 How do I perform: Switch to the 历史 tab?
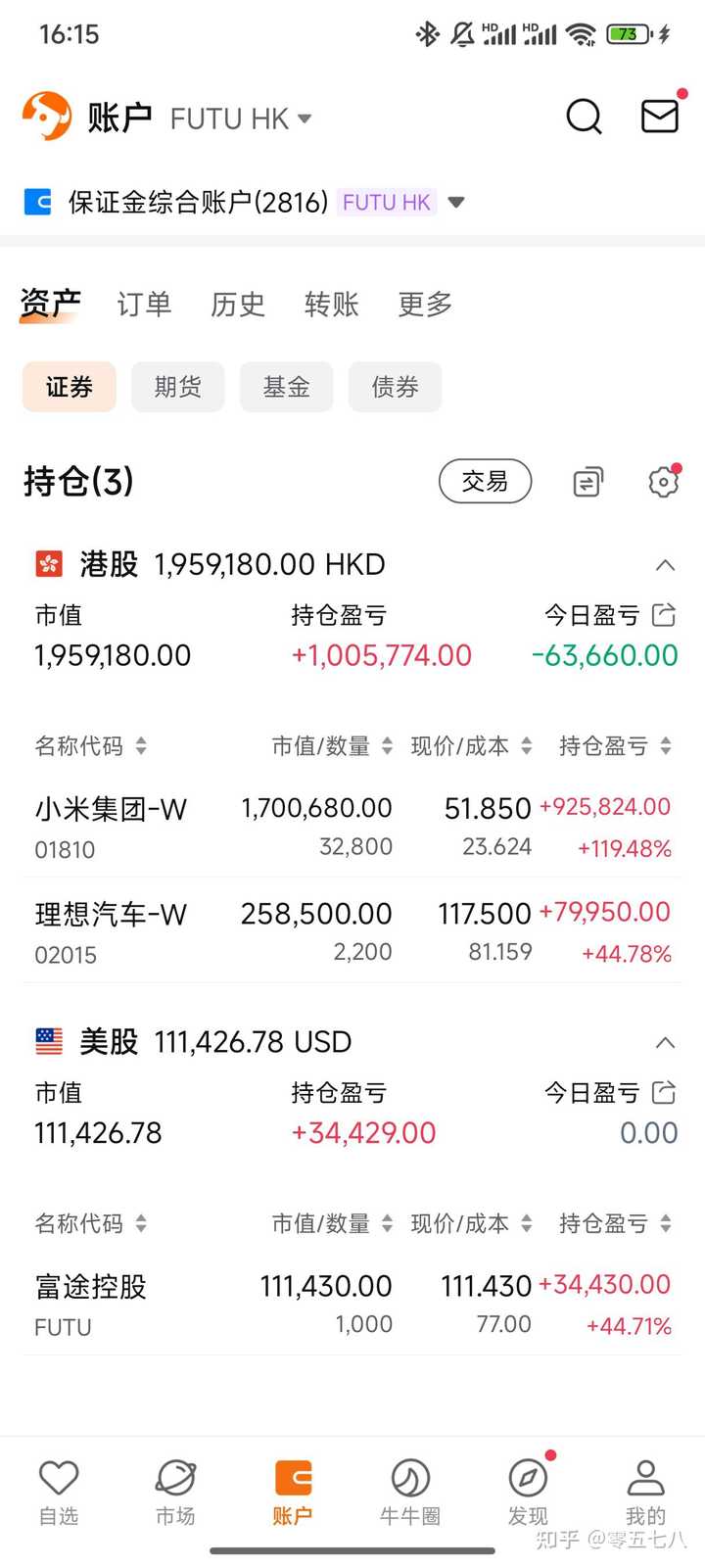238,304
